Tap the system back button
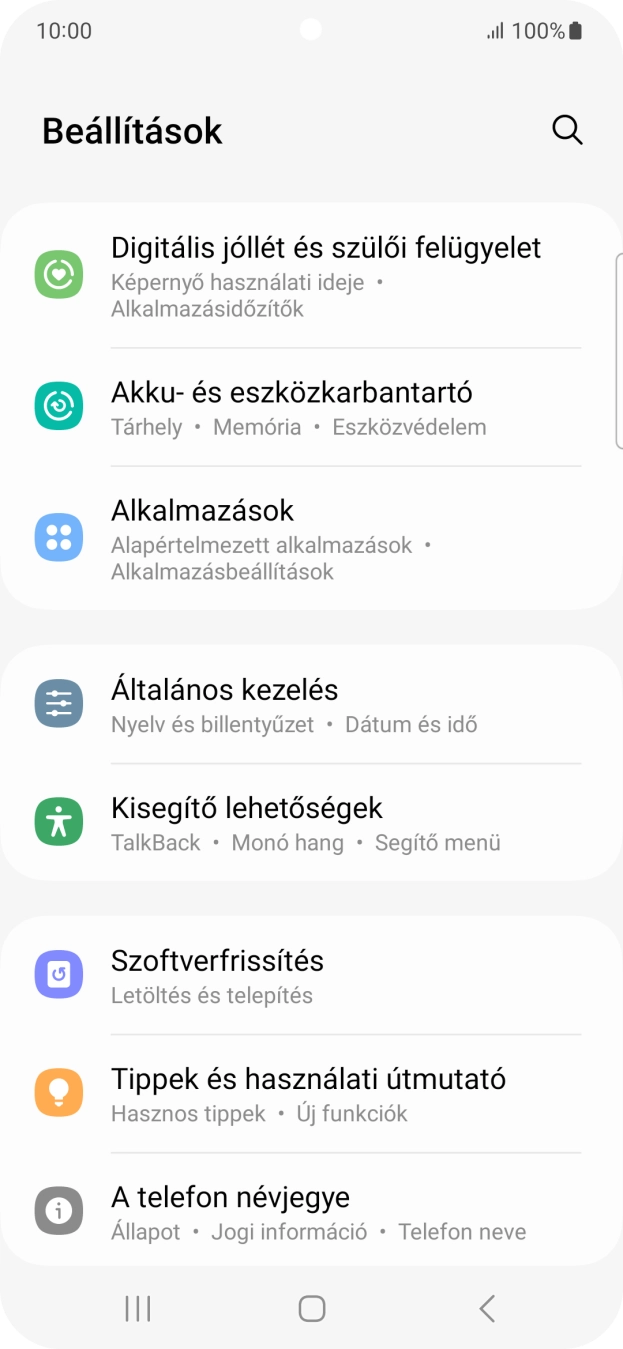The width and height of the screenshot is (623, 1349). [487, 1308]
